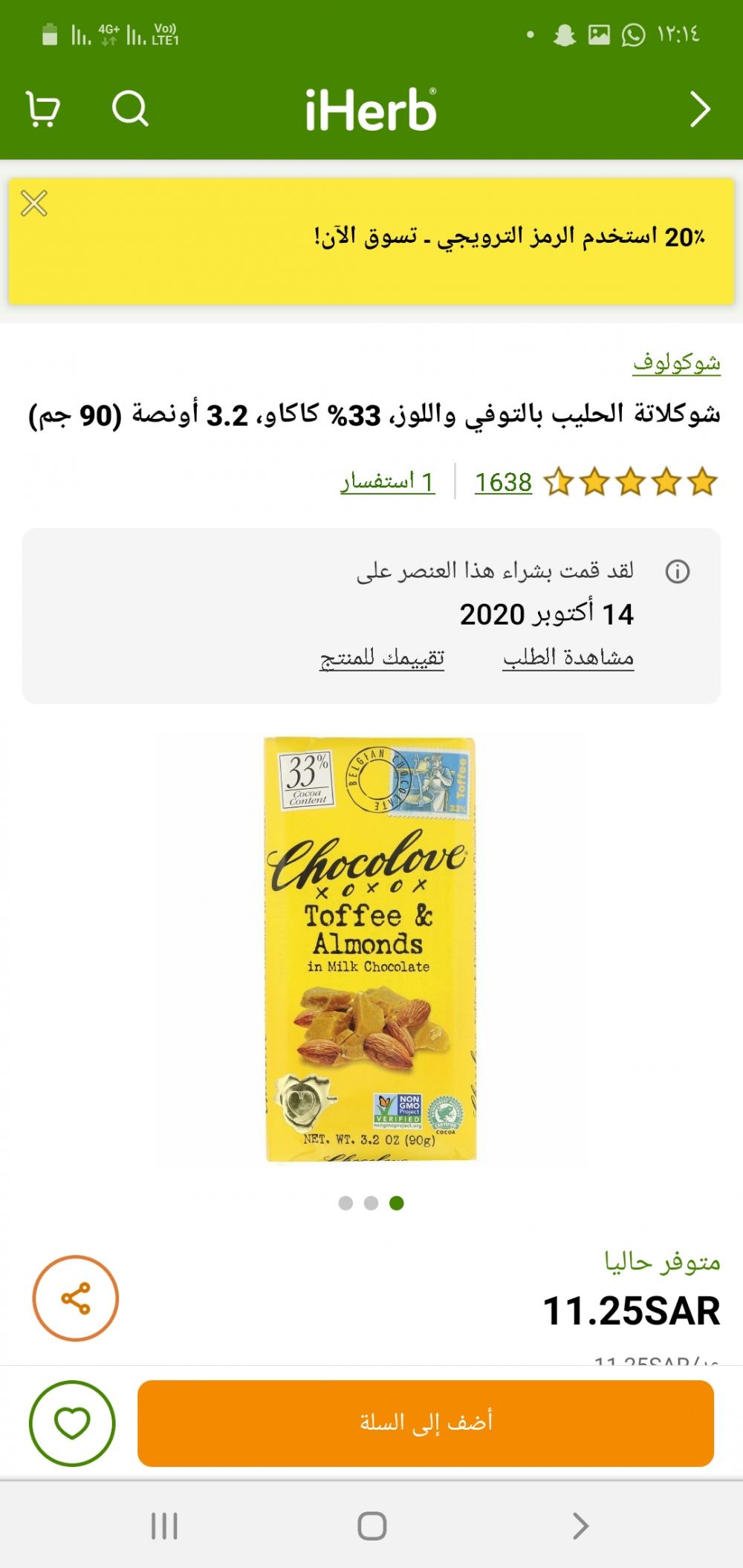743x1568 pixels.
Task: Tap أضف إلى السلة to add to cart
Action: point(426,1423)
